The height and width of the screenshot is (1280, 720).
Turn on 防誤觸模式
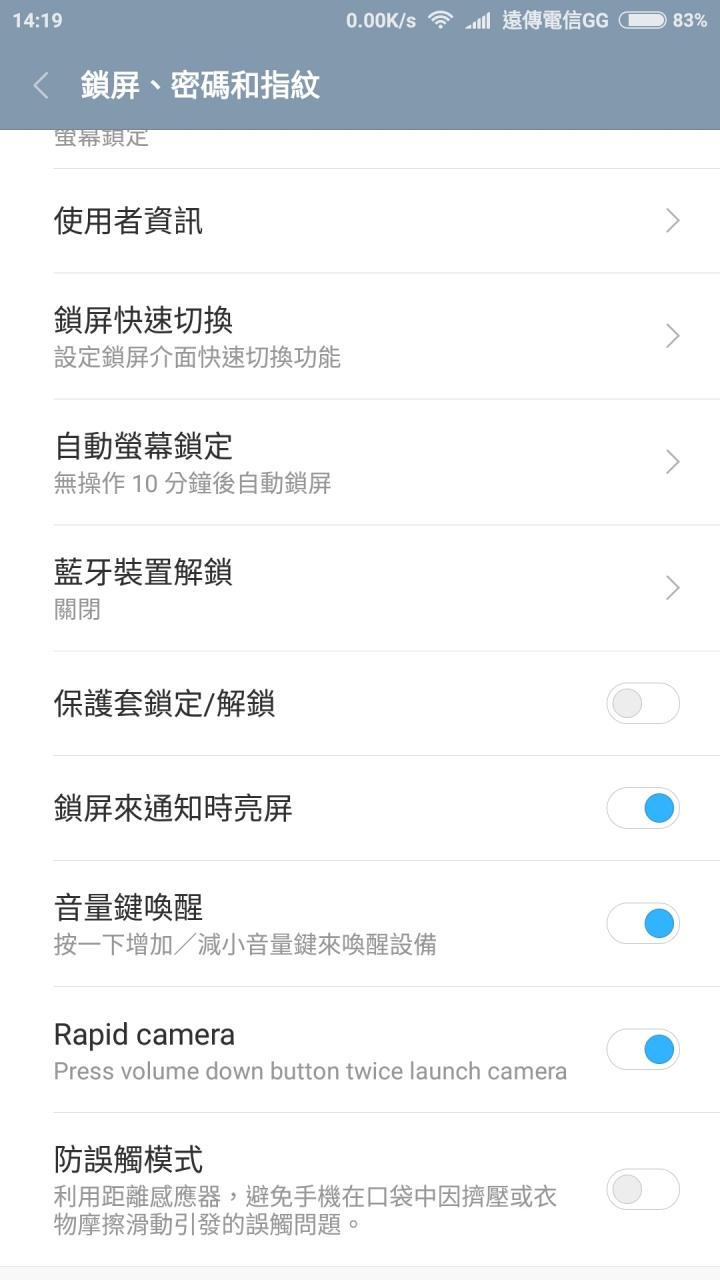[643, 1189]
